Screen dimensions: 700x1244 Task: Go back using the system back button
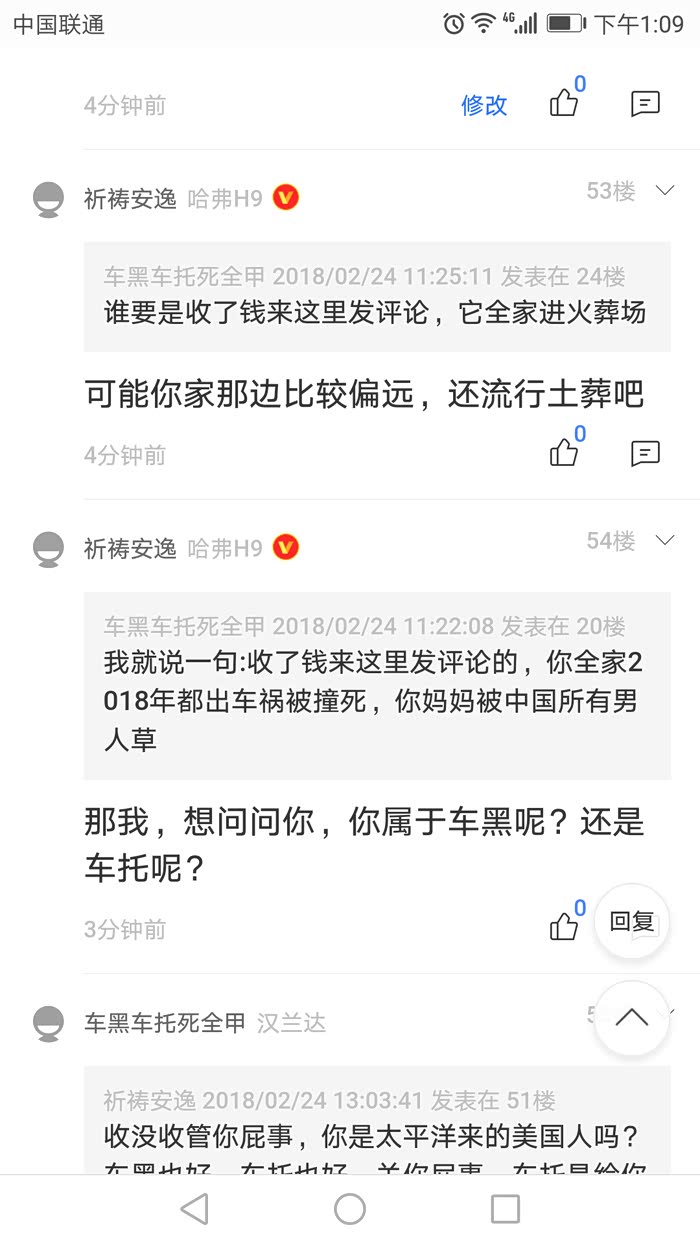click(x=194, y=1209)
